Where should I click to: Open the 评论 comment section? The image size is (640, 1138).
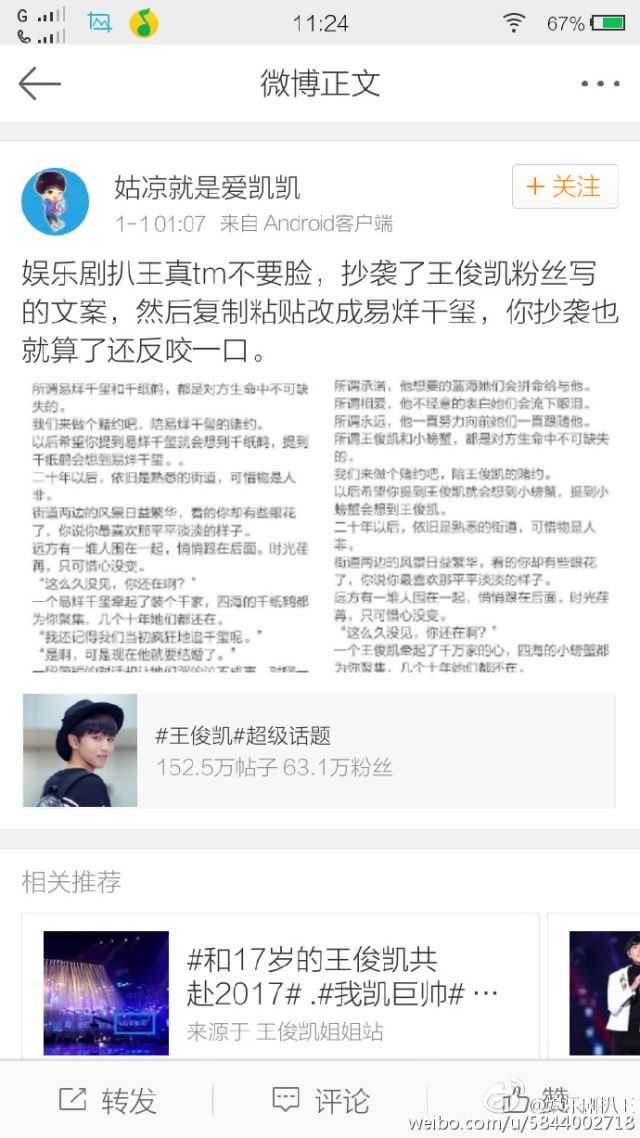pos(321,1101)
